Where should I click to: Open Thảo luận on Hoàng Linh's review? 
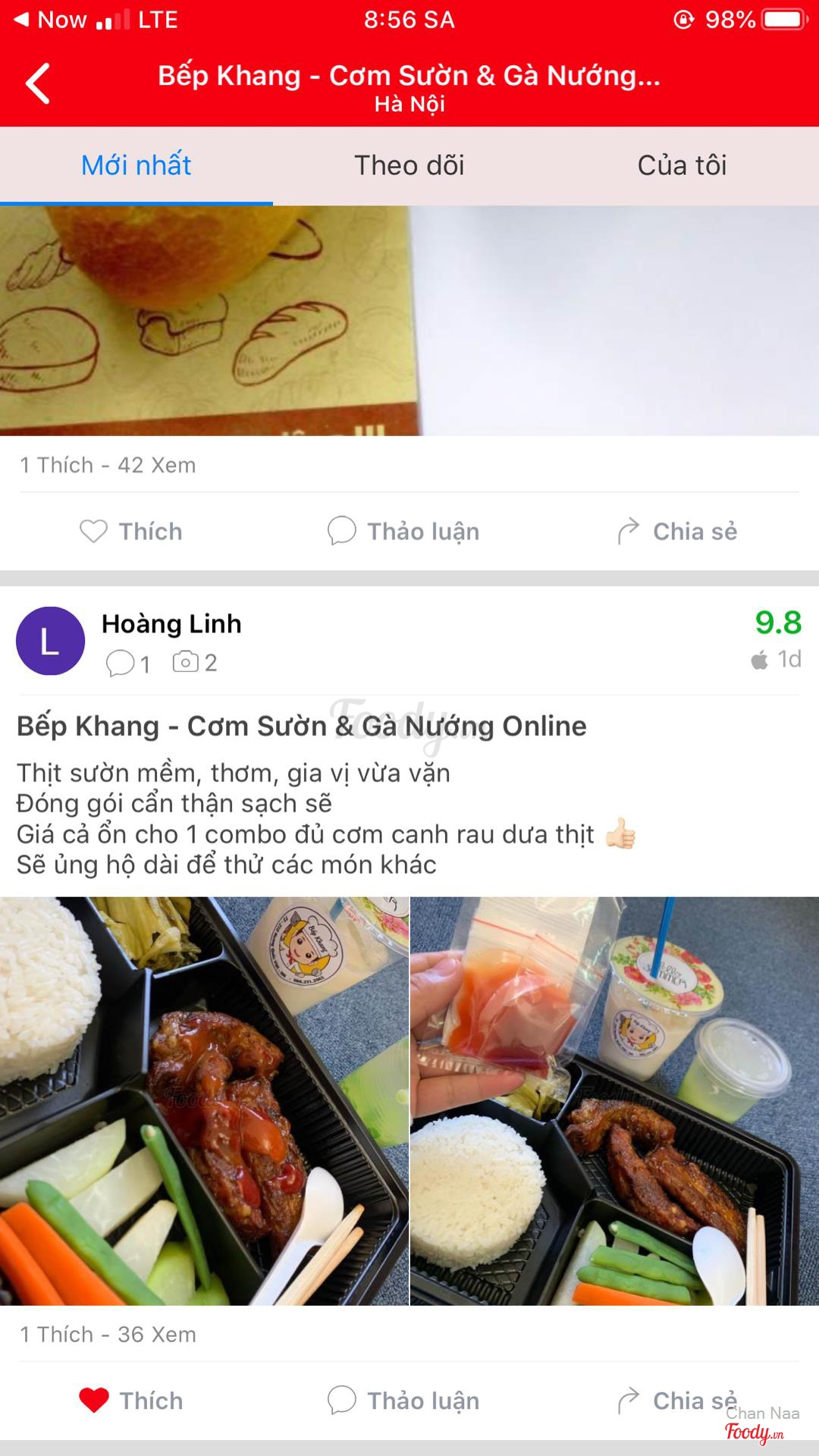tap(403, 1401)
